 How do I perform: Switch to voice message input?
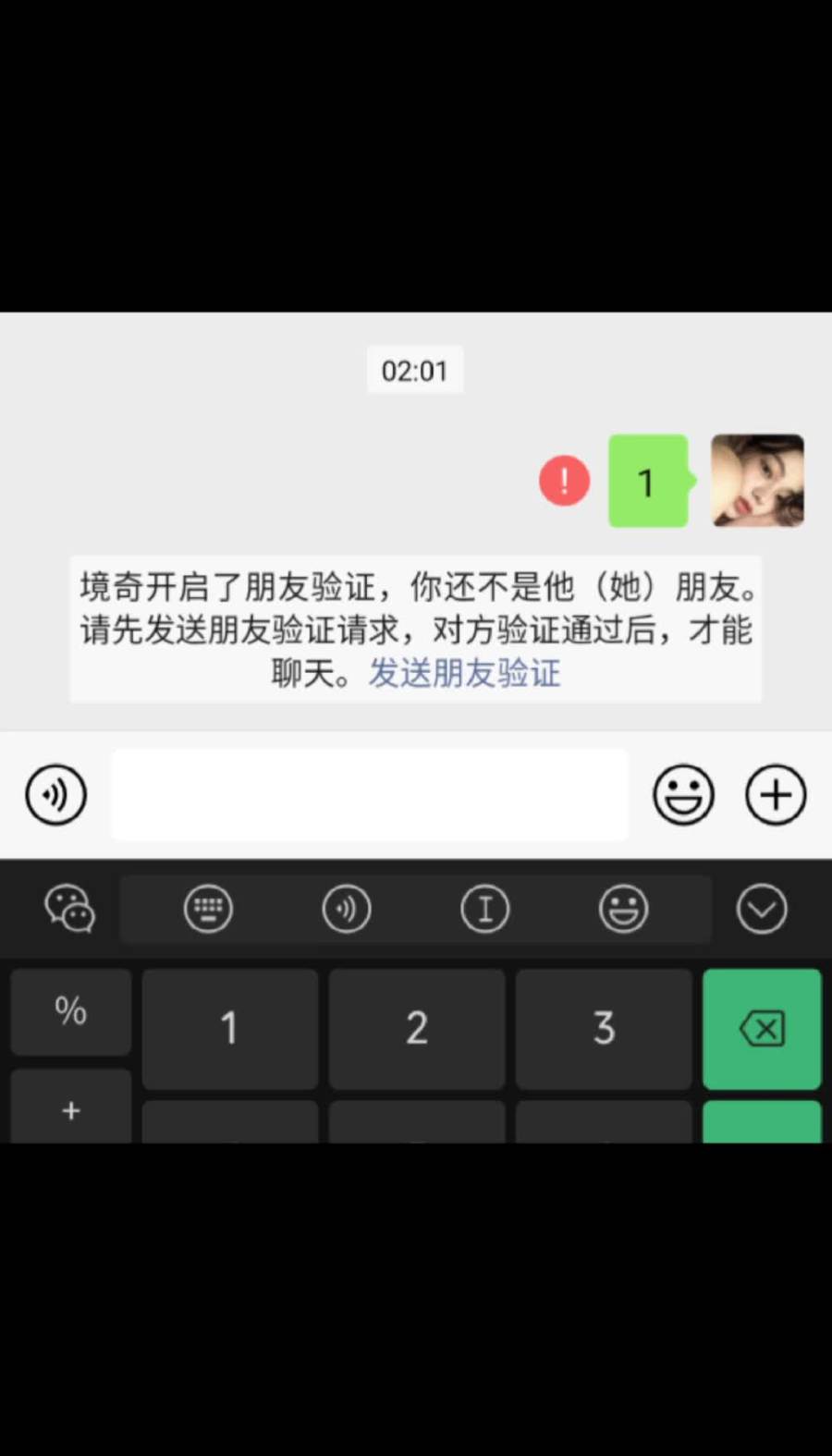(55, 794)
